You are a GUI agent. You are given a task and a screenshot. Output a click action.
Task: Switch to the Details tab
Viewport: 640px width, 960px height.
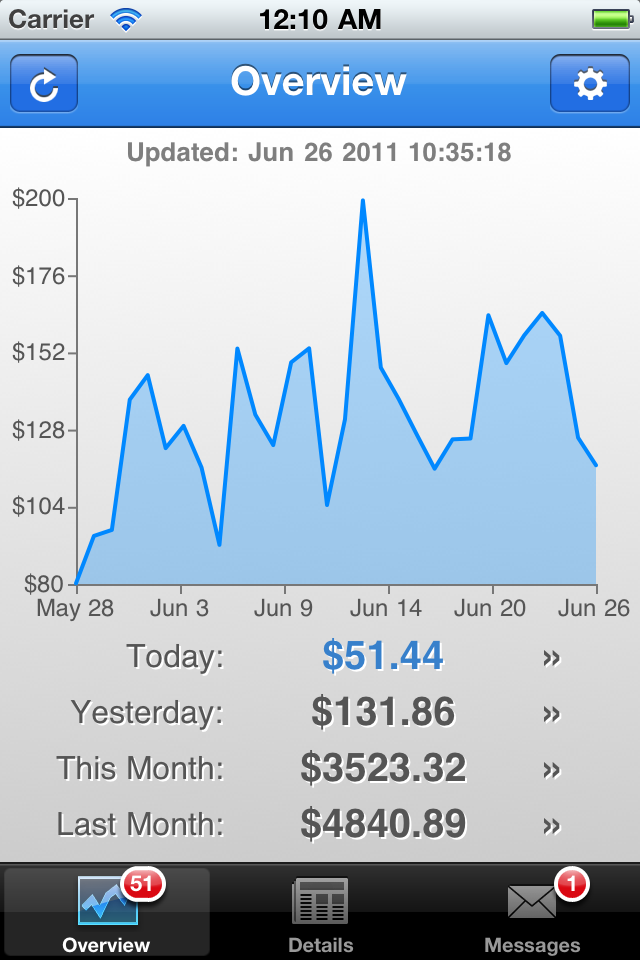[x=320, y=913]
